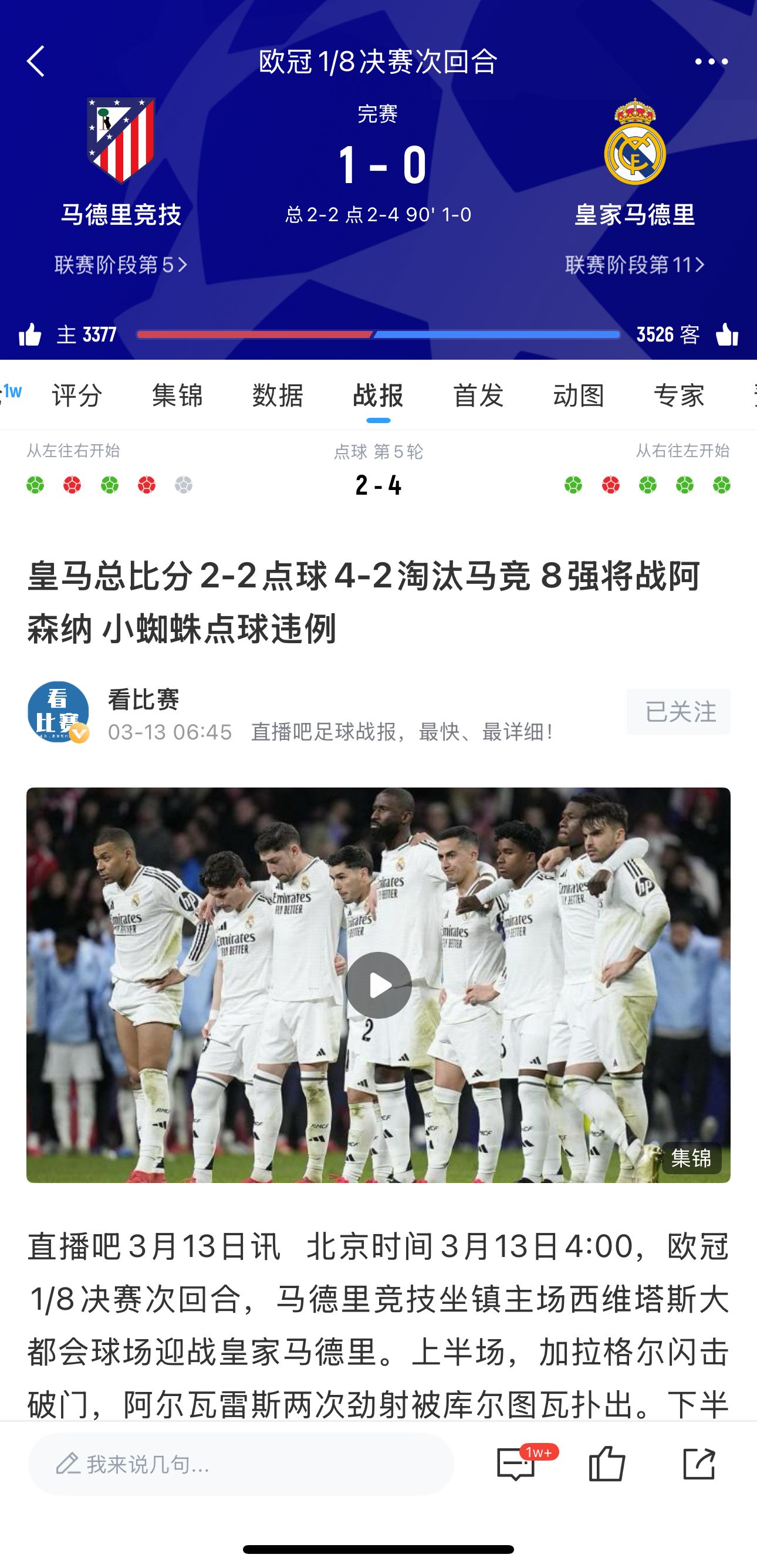The width and height of the screenshot is (757, 1568).
Task: Like this match report
Action: click(607, 1464)
